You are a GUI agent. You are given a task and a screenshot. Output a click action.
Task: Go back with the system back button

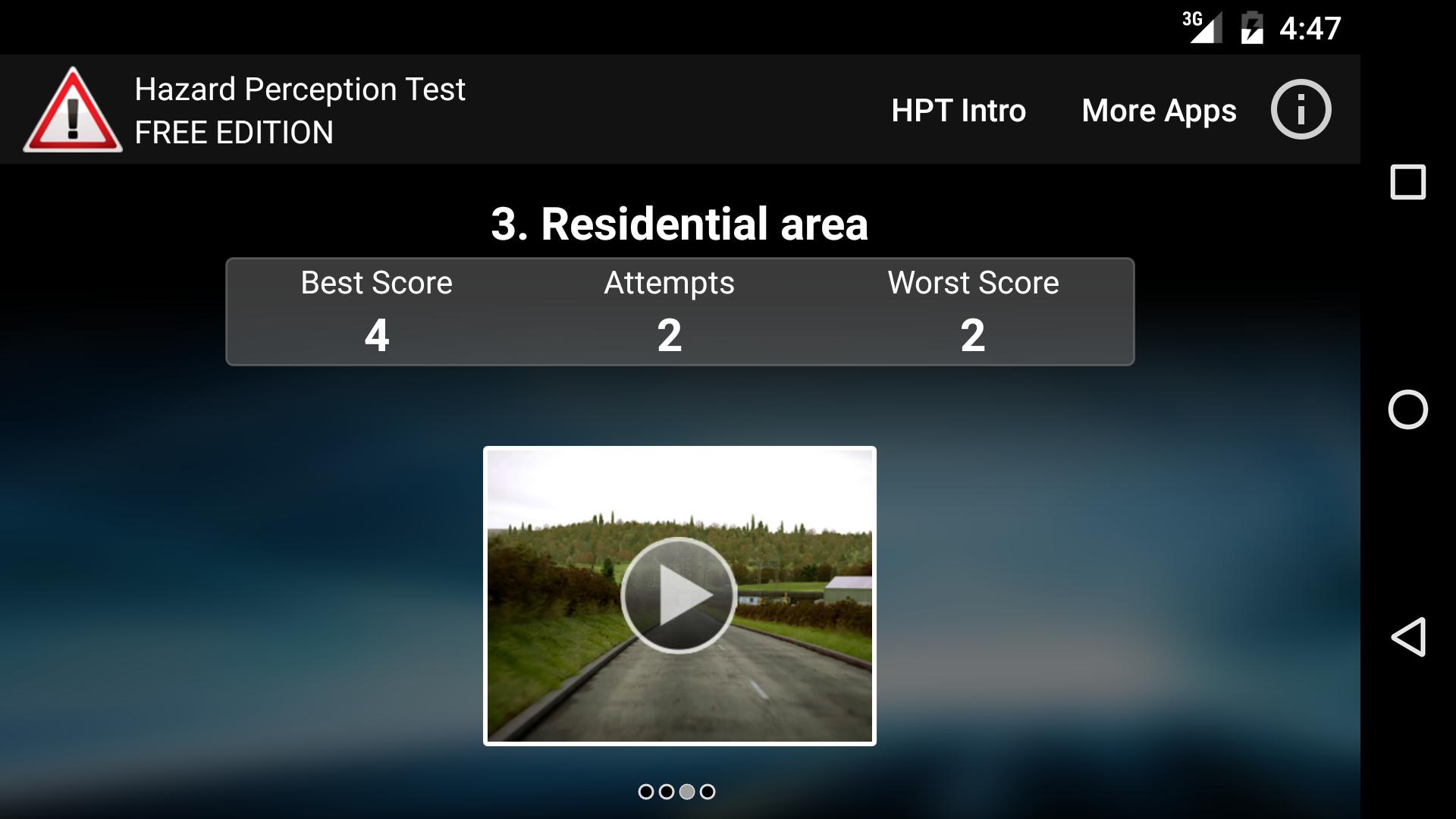click(x=1408, y=636)
